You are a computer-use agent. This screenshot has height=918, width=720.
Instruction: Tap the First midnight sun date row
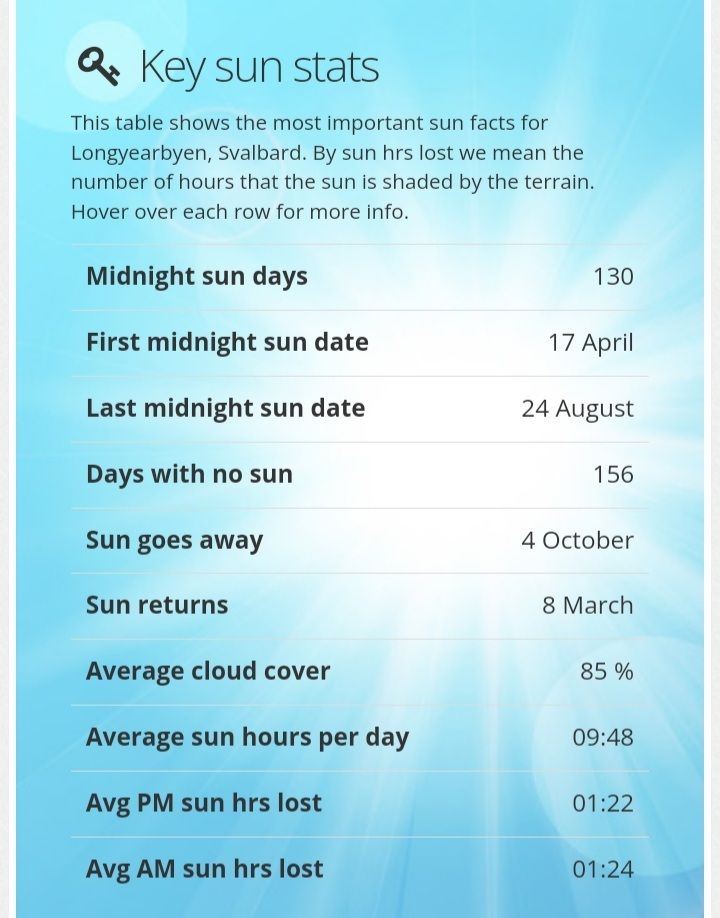(x=360, y=343)
